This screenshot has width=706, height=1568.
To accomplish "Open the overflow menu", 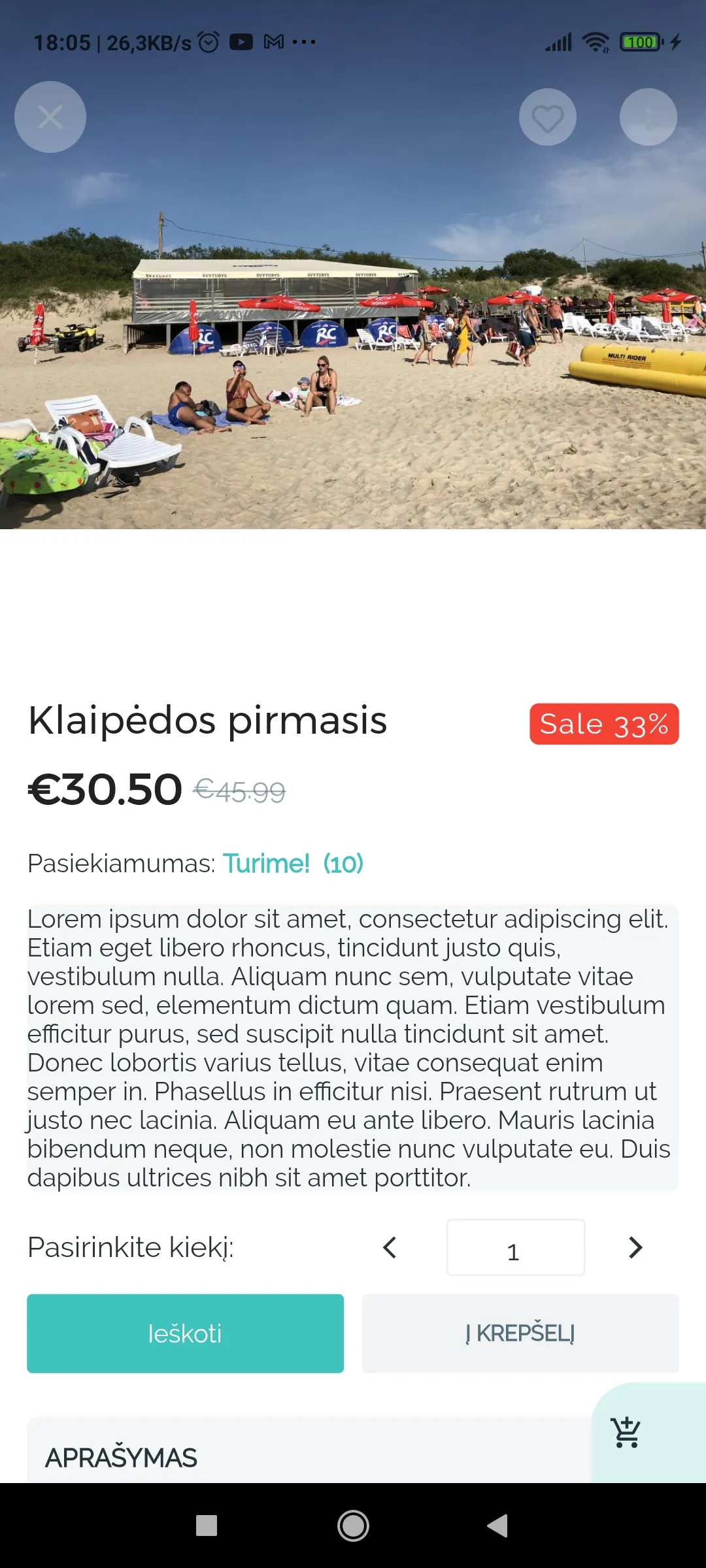I will point(648,118).
